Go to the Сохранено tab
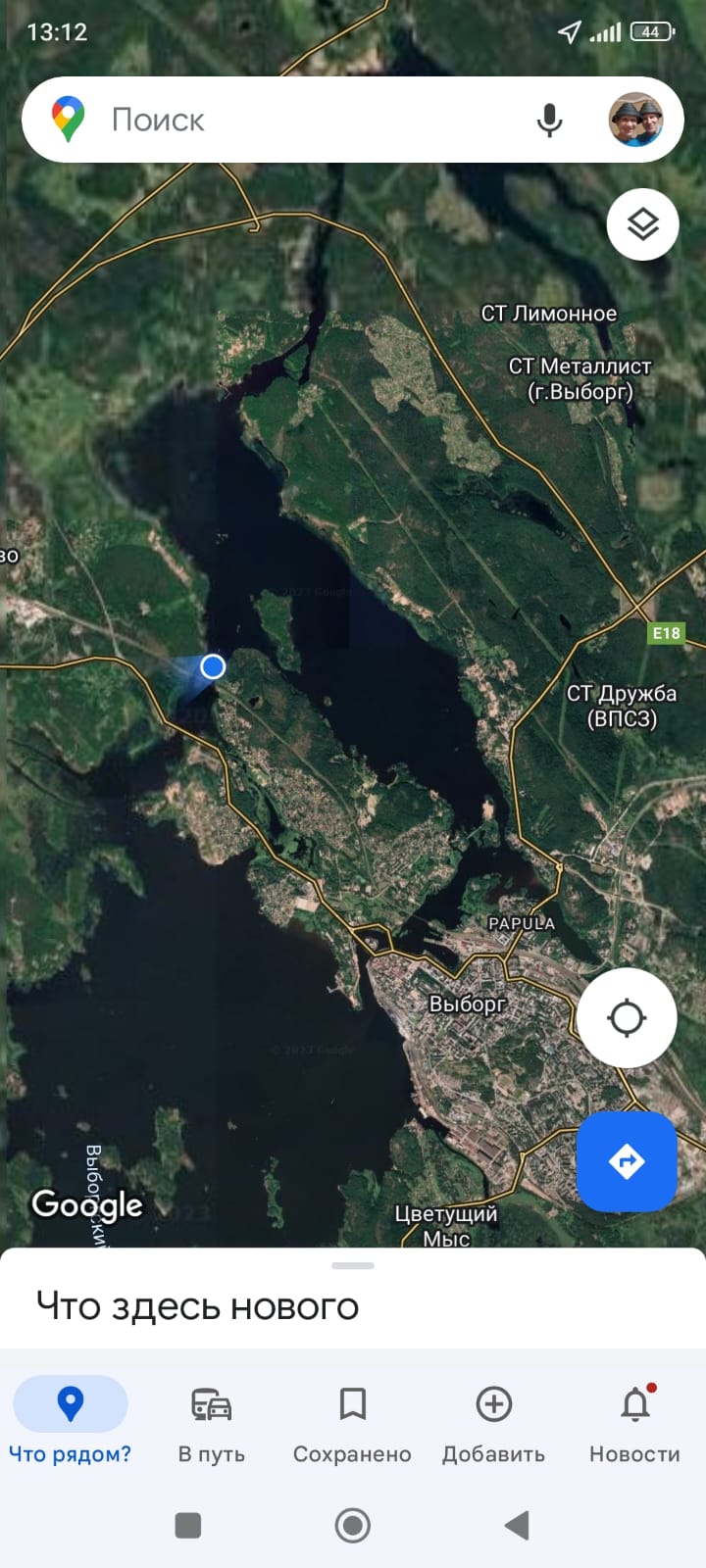This screenshot has width=706, height=1568. 353,1421
